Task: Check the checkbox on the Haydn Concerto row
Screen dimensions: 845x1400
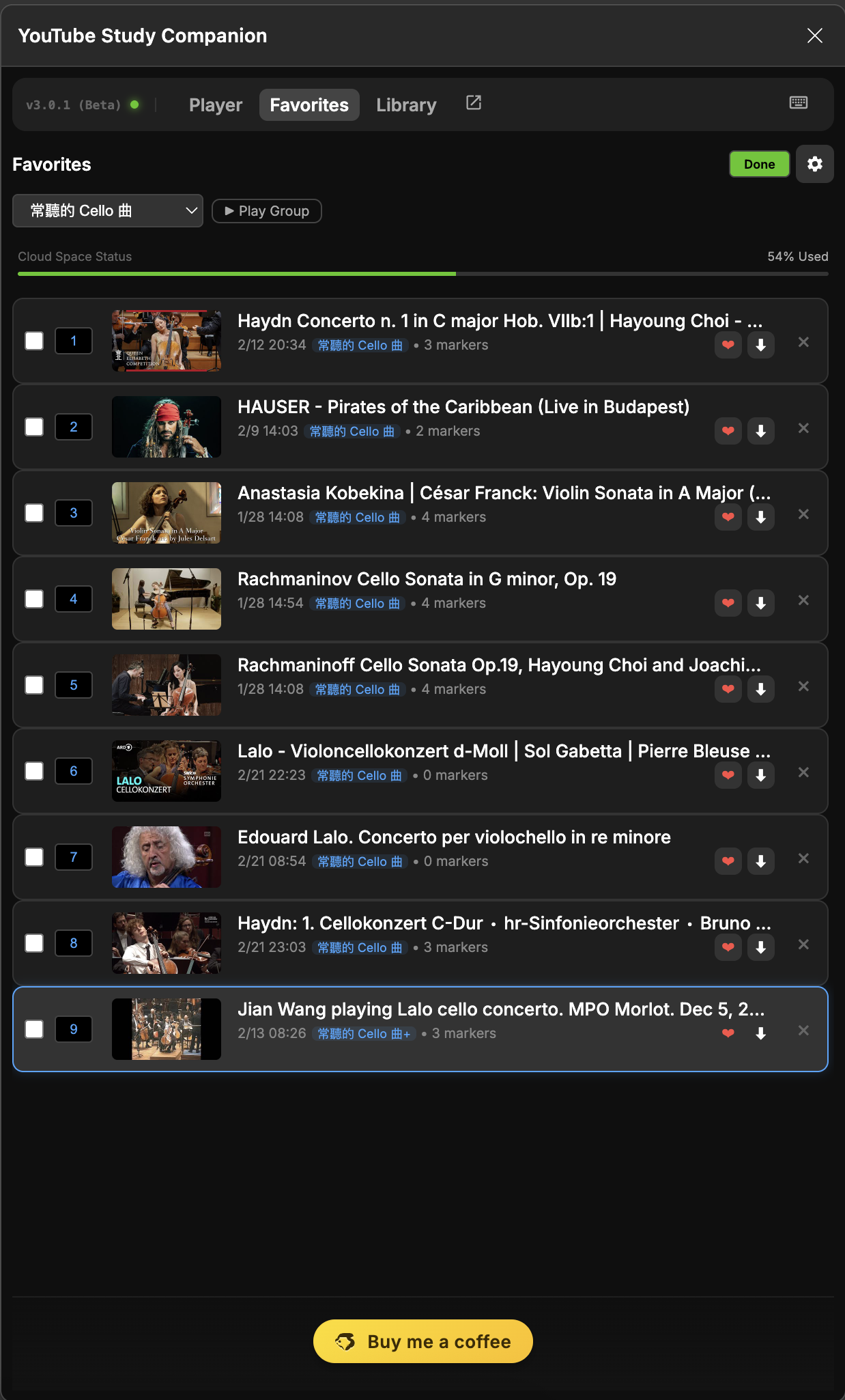Action: [33, 341]
